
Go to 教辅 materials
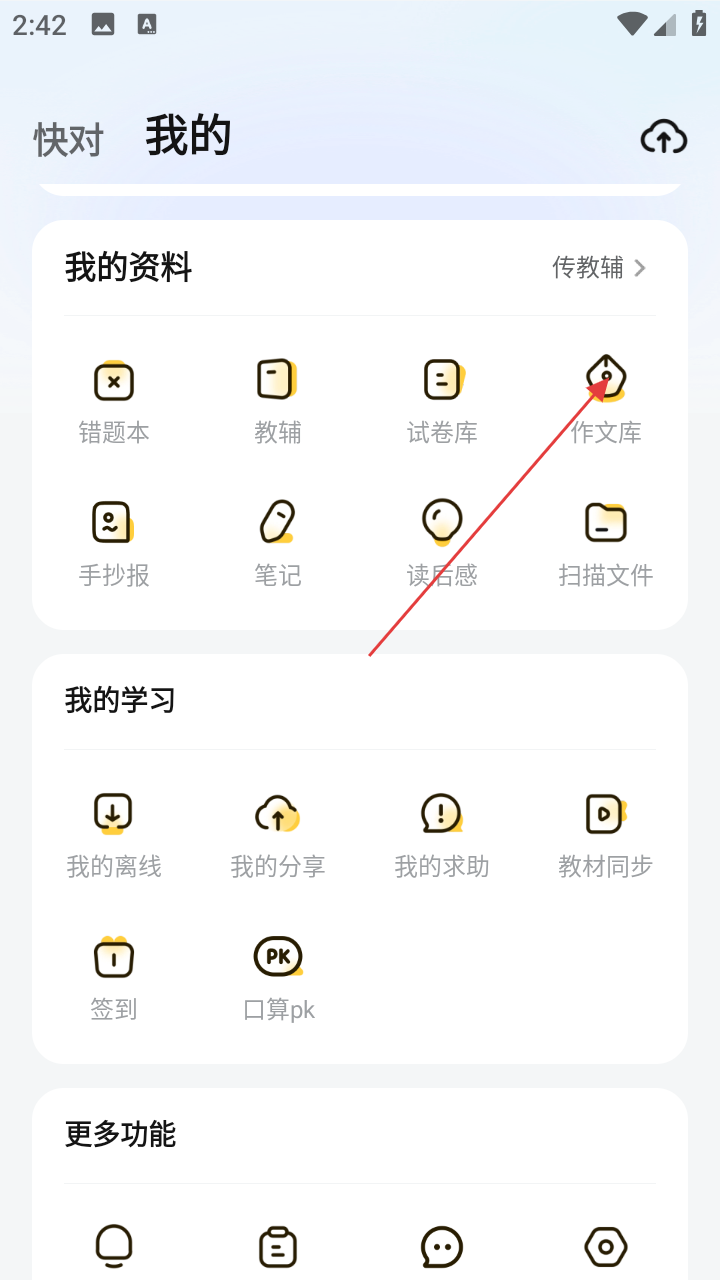[277, 400]
